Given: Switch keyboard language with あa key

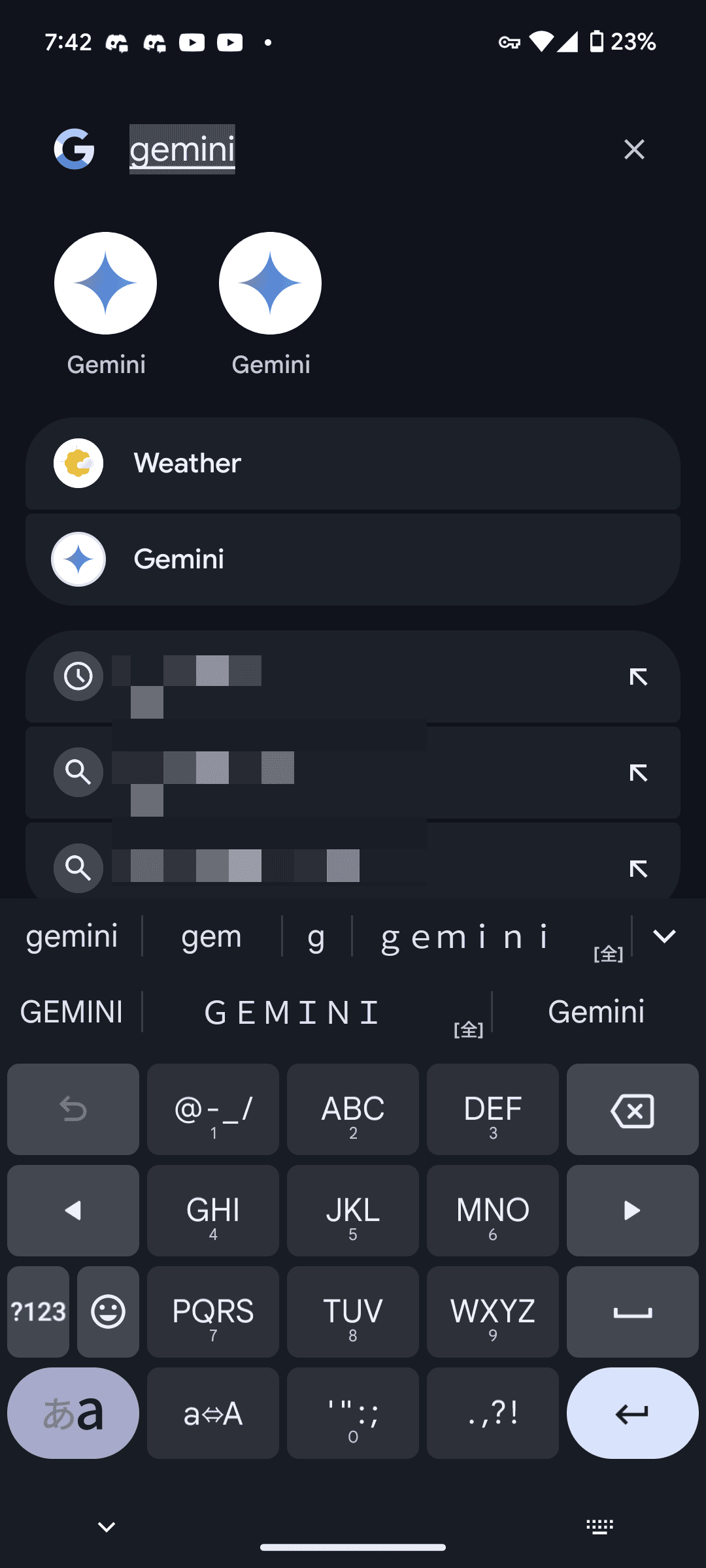Looking at the screenshot, I should pyautogui.click(x=73, y=1413).
